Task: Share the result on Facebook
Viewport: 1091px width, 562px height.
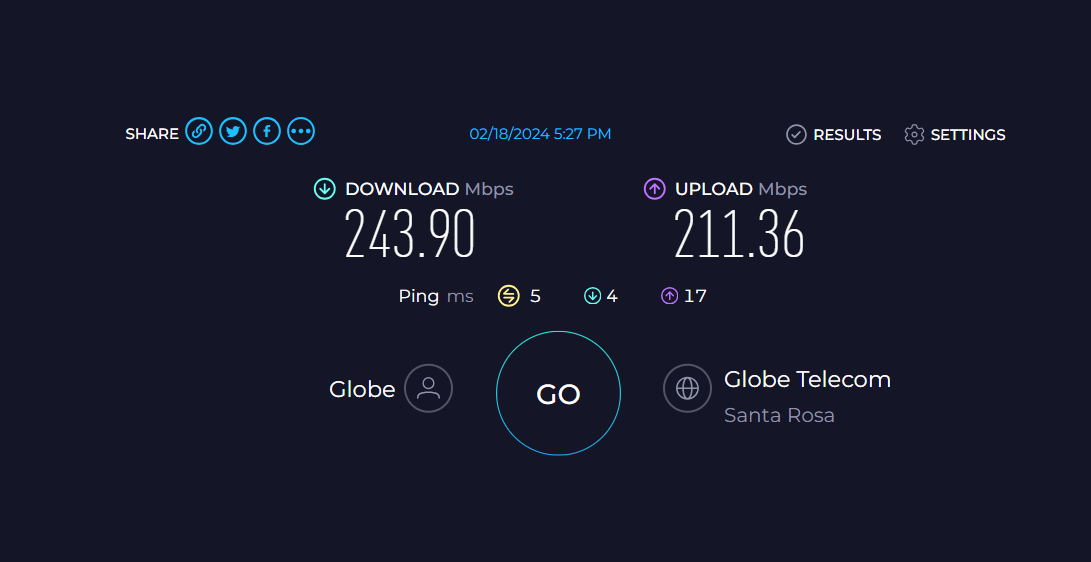Action: tap(266, 131)
